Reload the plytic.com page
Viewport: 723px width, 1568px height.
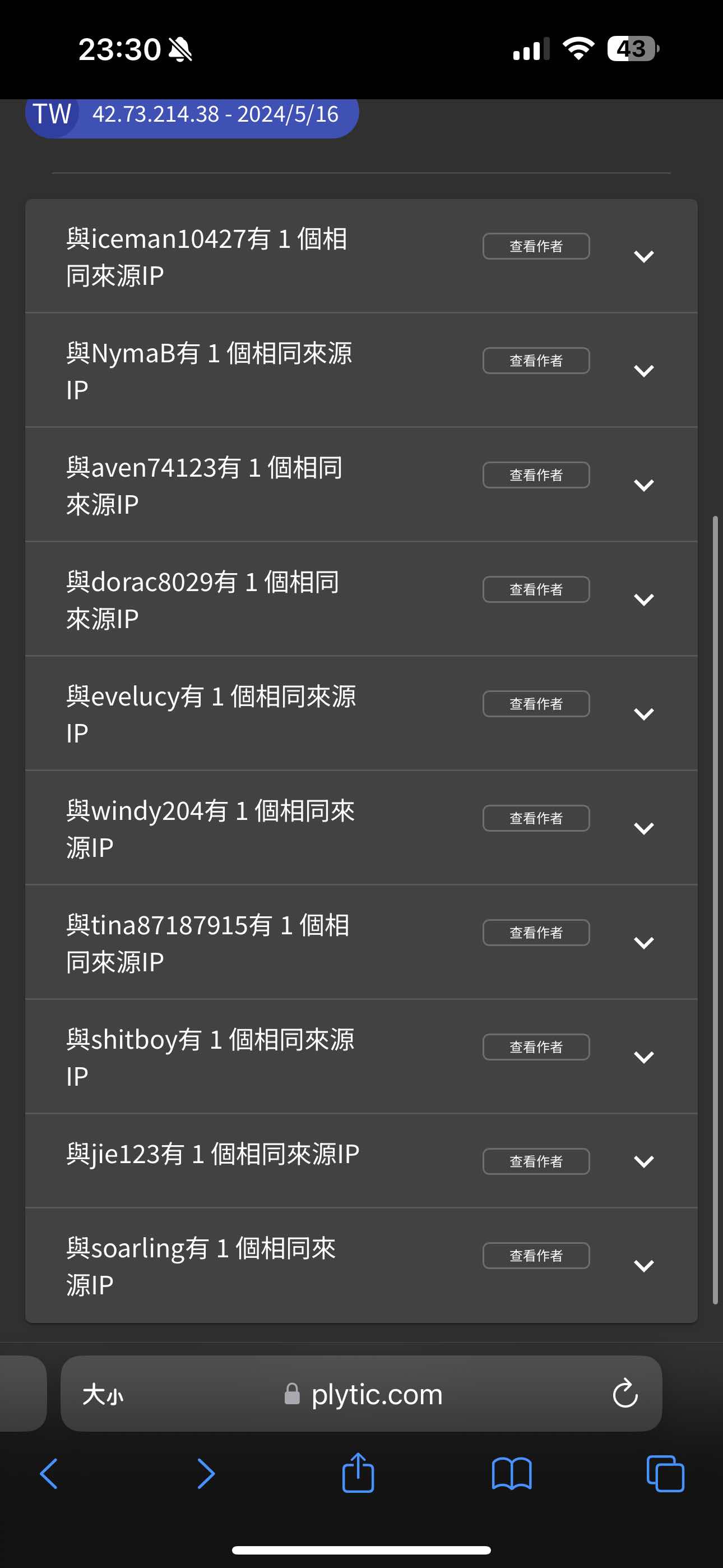[624, 1393]
